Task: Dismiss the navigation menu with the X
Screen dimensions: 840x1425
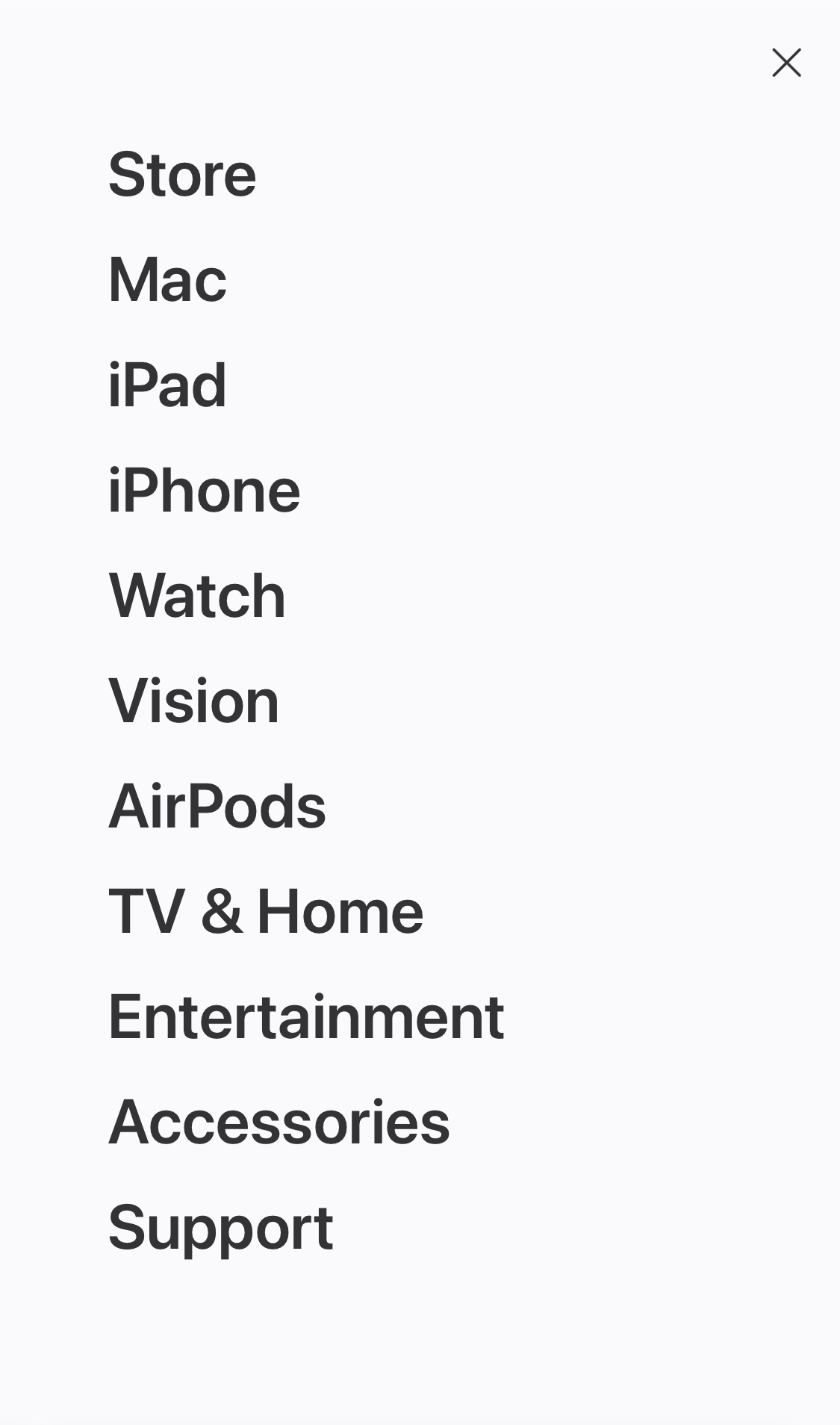Action: (786, 63)
